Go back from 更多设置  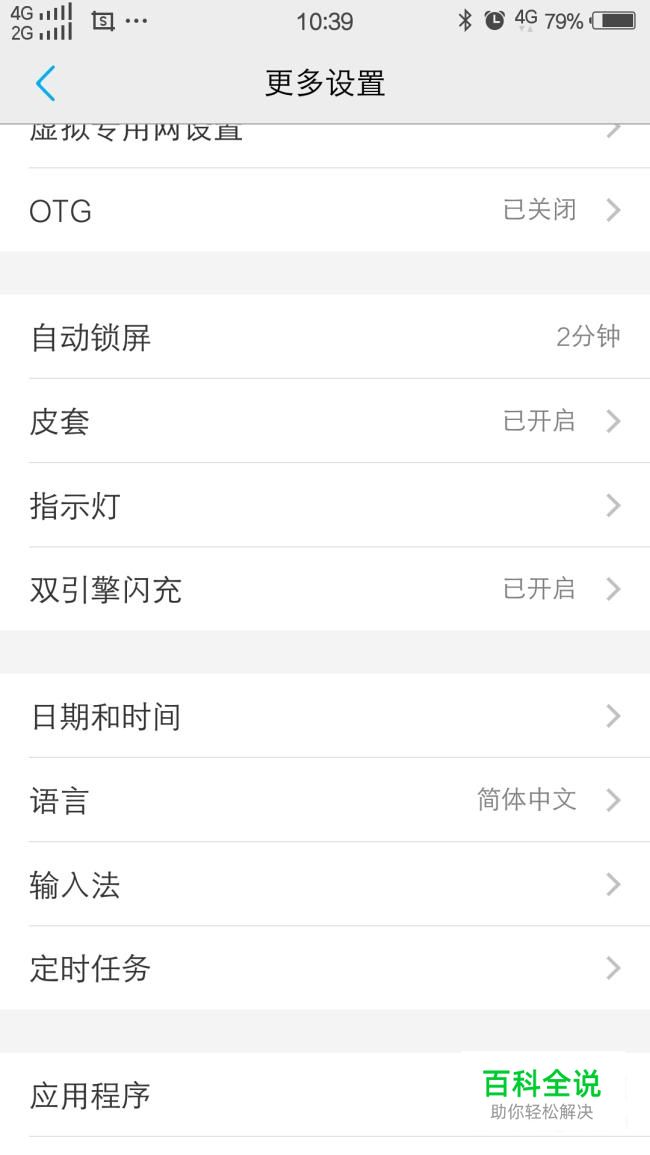46,82
